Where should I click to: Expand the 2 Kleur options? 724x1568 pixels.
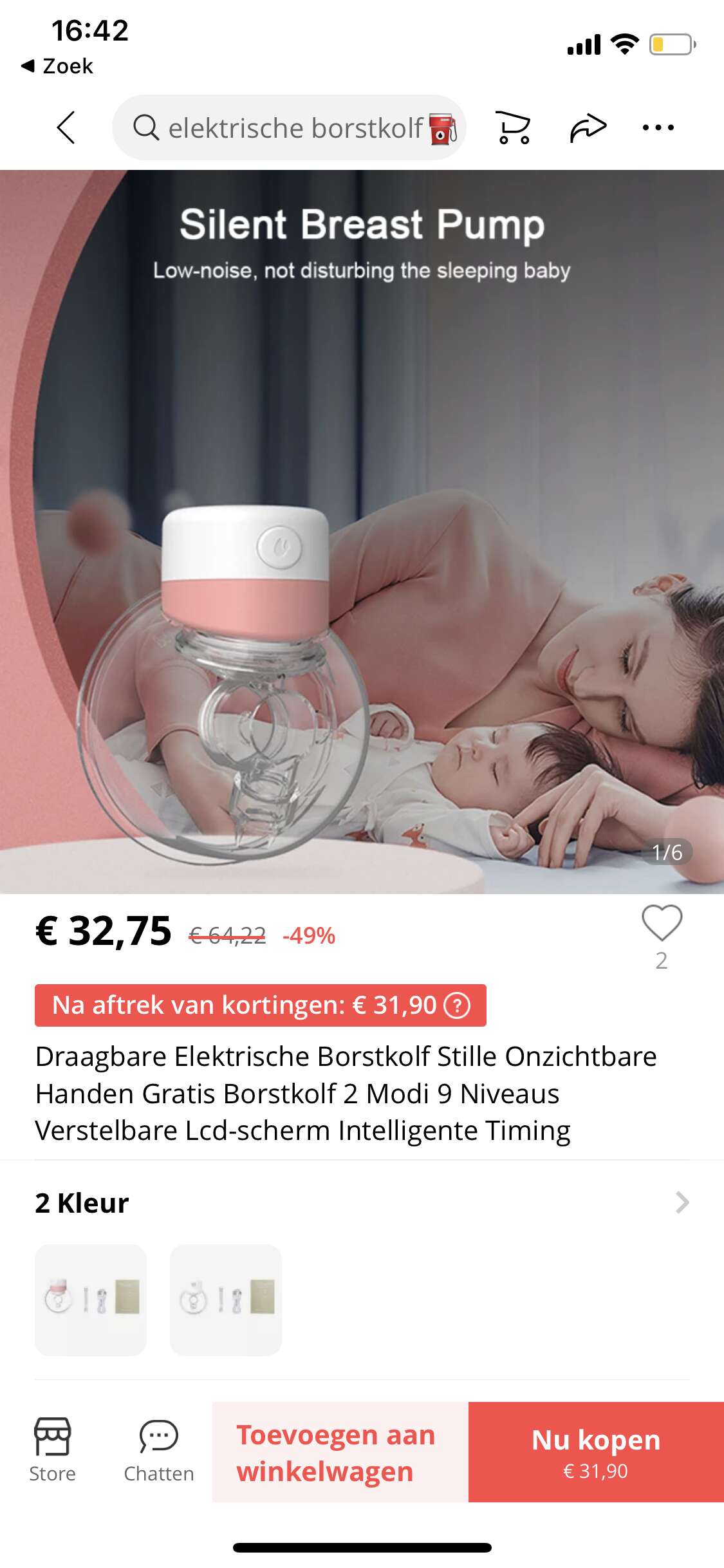pyautogui.click(x=362, y=1202)
